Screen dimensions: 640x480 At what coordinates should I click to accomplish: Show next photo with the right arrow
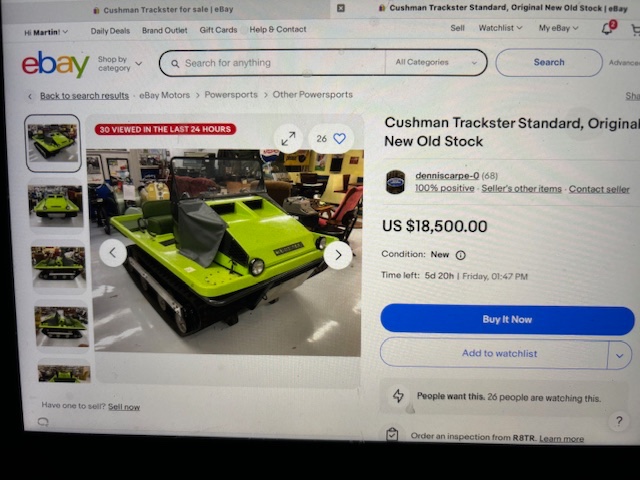click(338, 255)
